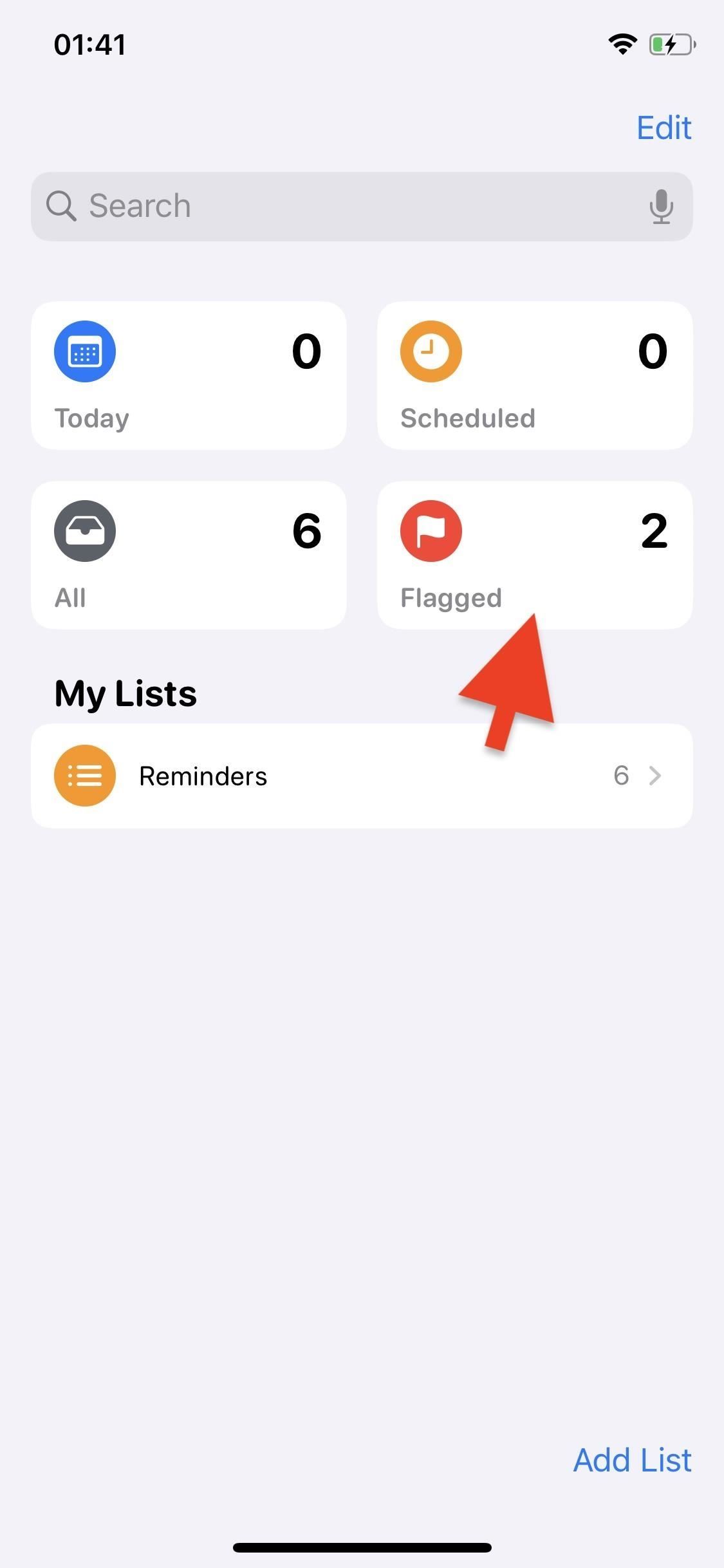The height and width of the screenshot is (1568, 724).
Task: Expand the Reminders list via its chevron
Action: point(655,776)
